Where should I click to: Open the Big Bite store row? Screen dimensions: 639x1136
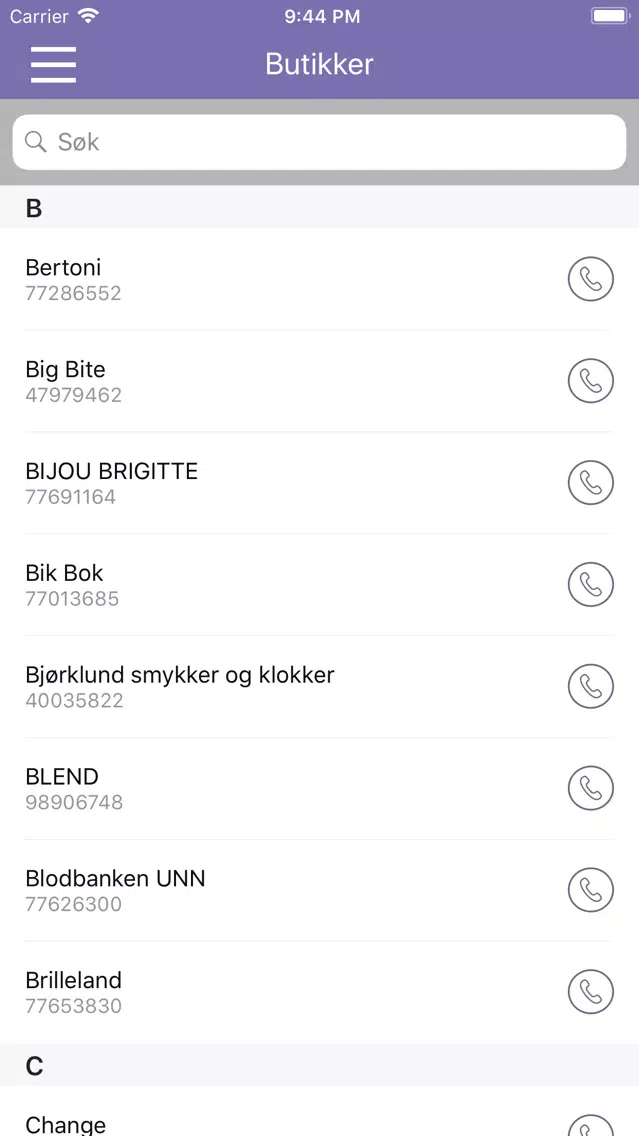[x=320, y=381]
